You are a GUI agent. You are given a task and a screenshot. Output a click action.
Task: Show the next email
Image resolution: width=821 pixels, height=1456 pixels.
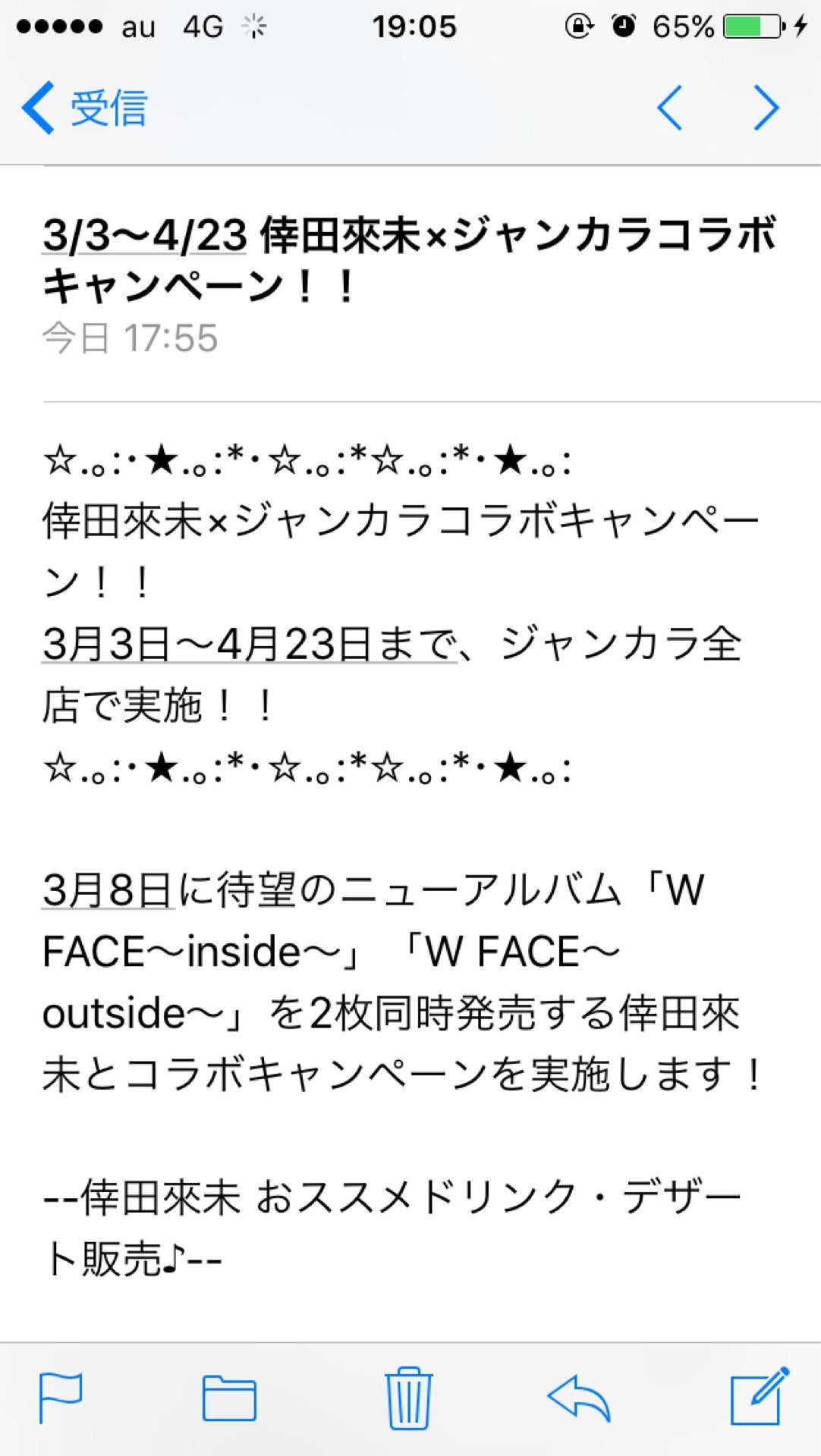(x=766, y=108)
